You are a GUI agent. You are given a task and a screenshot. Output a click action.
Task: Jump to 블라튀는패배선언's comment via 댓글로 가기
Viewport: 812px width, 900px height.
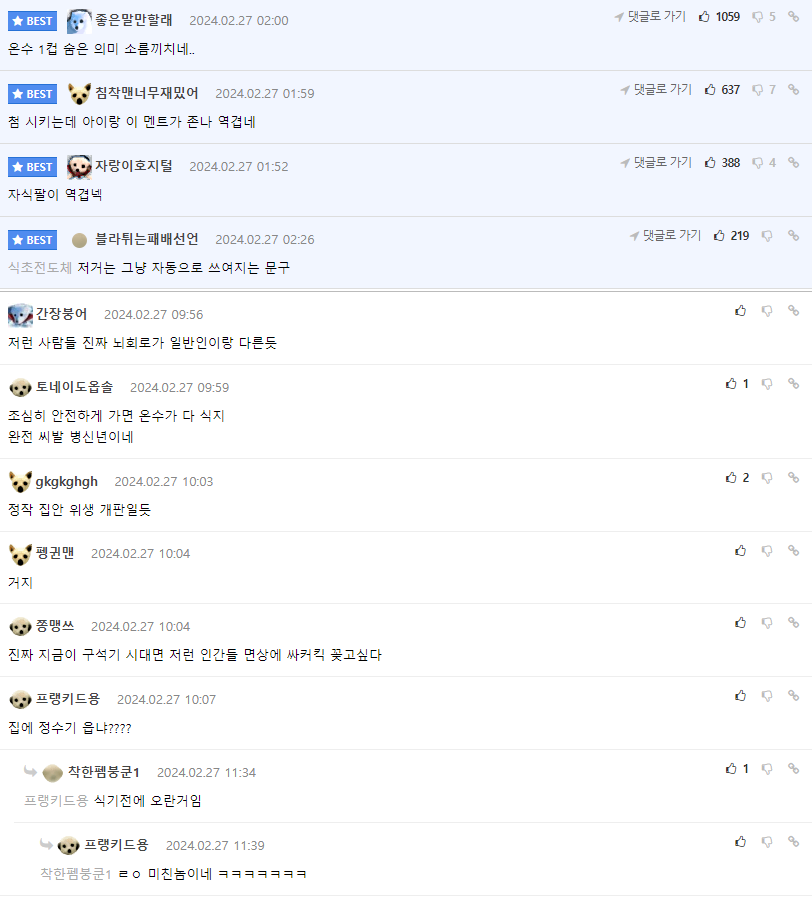[x=665, y=235]
